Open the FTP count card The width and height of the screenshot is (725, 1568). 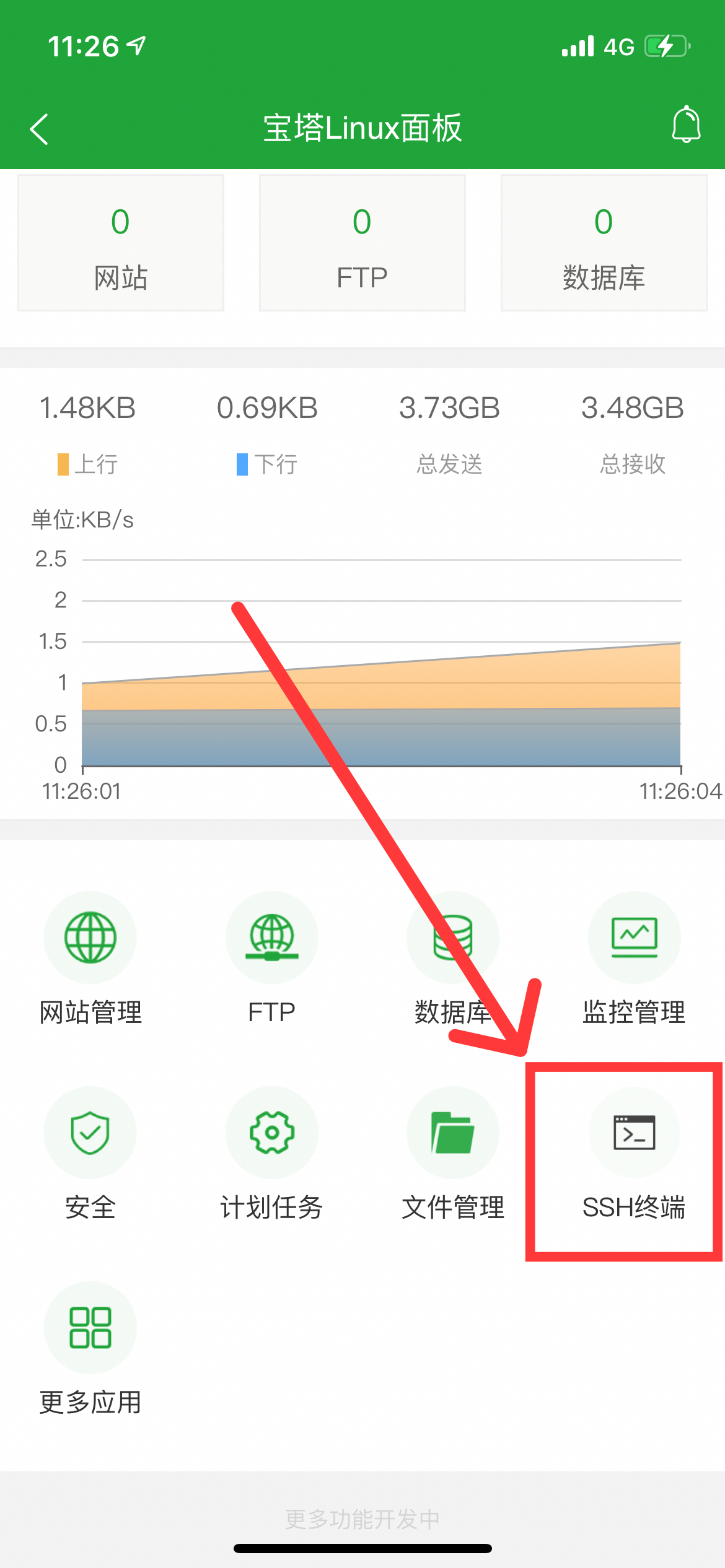362,243
